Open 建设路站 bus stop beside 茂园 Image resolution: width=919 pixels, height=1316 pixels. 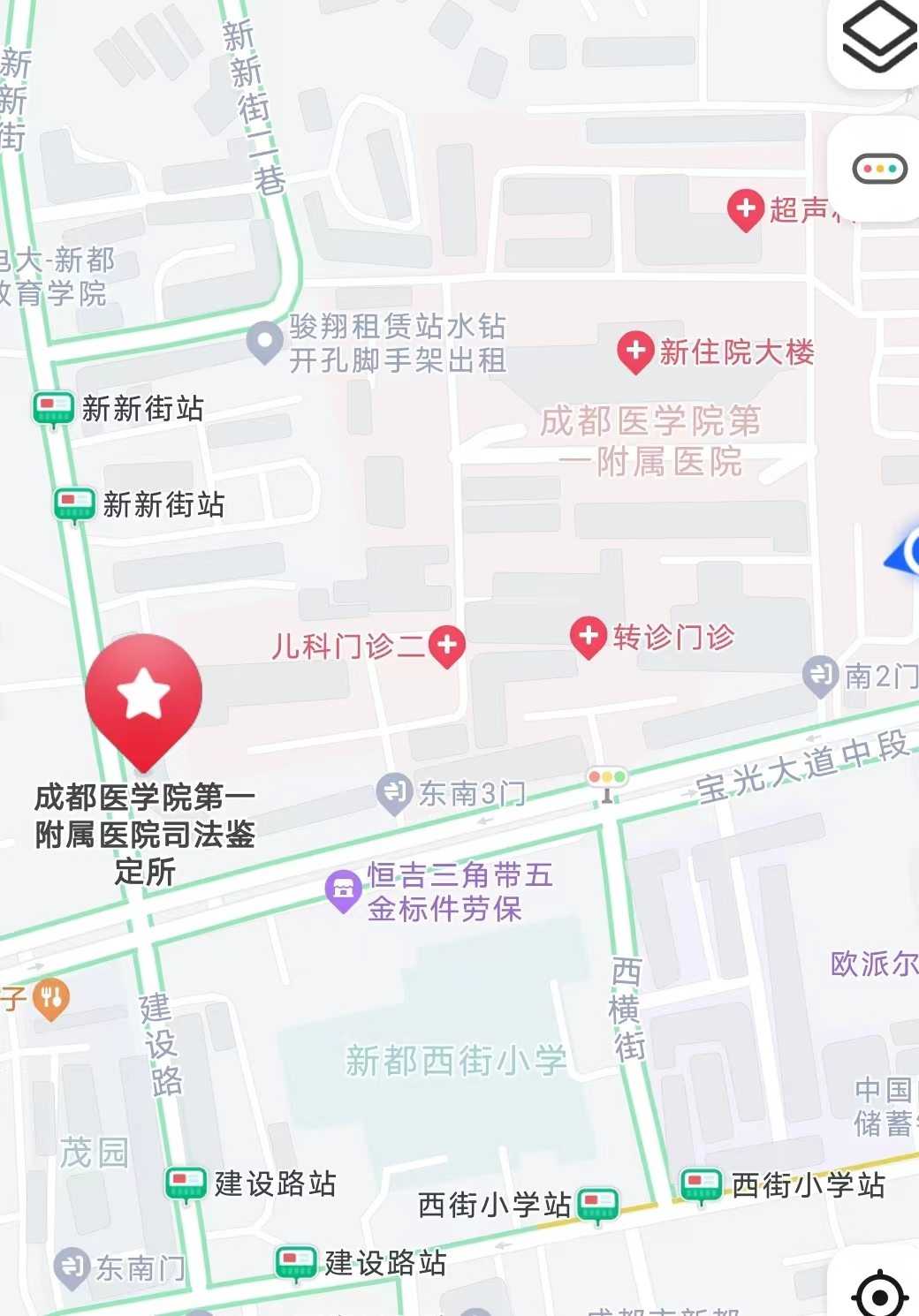(186, 1184)
